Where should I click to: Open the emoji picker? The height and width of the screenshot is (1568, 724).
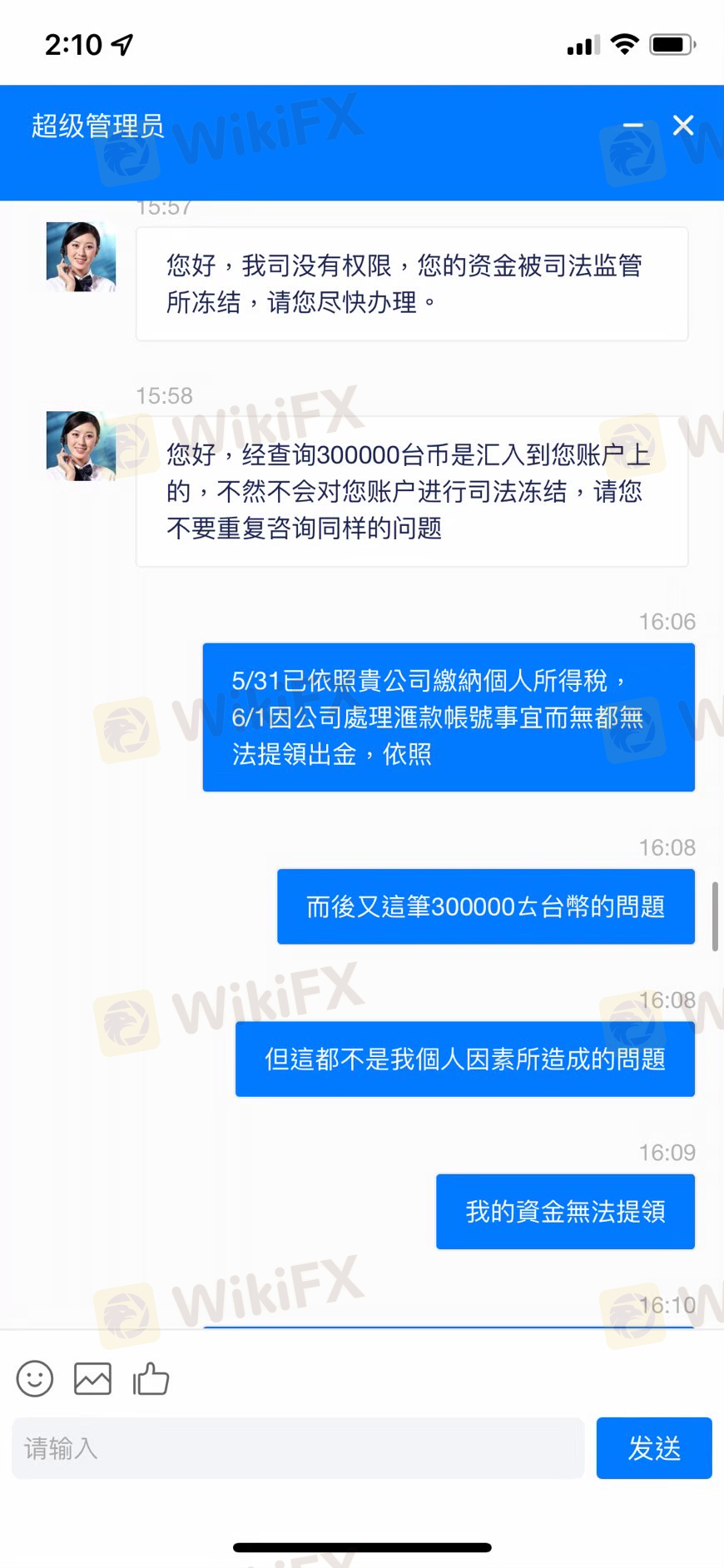click(x=35, y=1379)
